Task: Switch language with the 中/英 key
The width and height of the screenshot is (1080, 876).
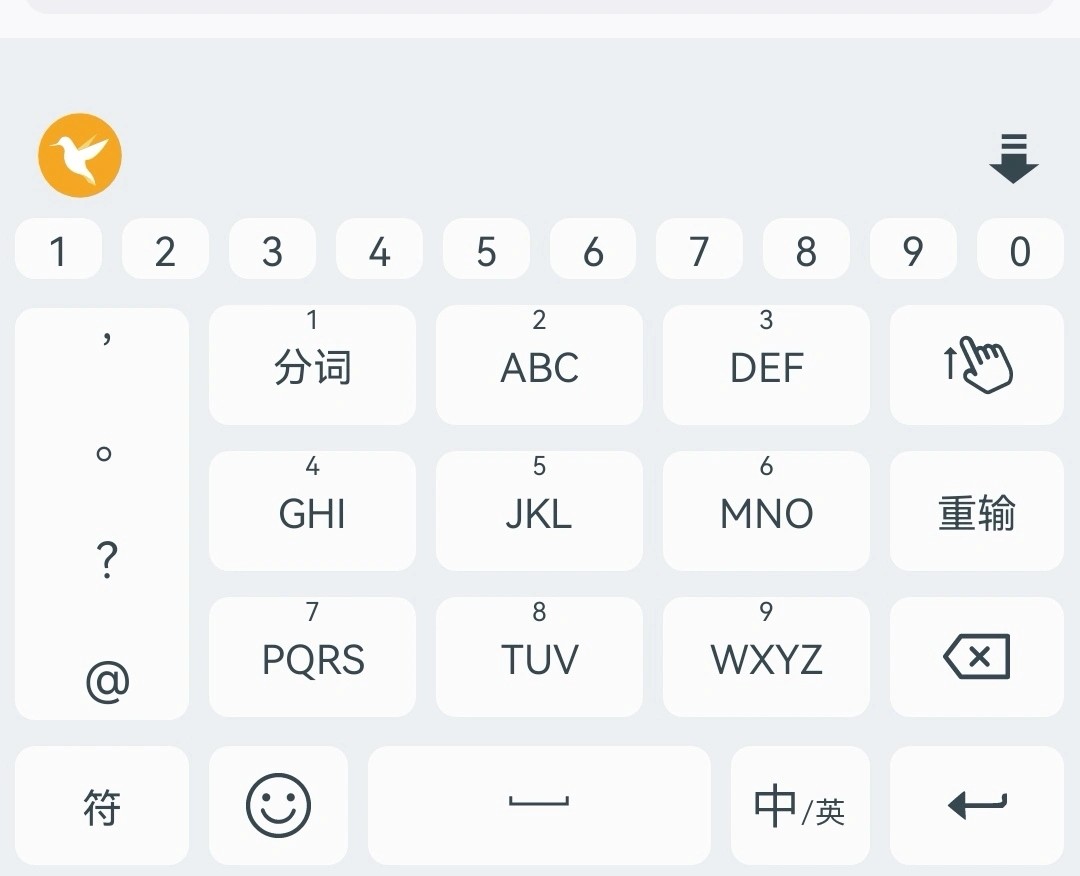Action: pyautogui.click(x=800, y=805)
